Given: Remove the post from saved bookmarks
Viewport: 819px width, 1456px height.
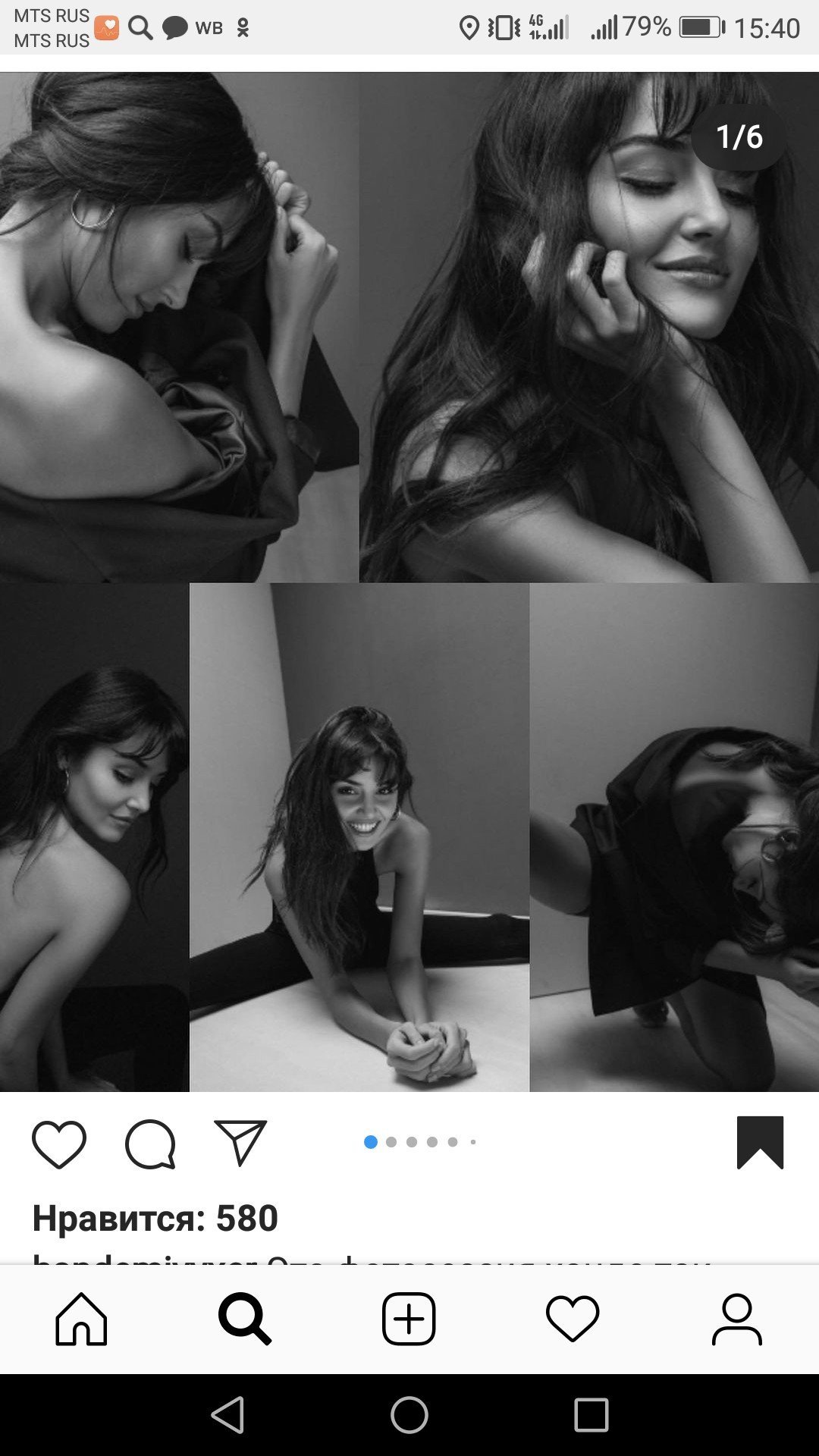Looking at the screenshot, I should 760,1142.
